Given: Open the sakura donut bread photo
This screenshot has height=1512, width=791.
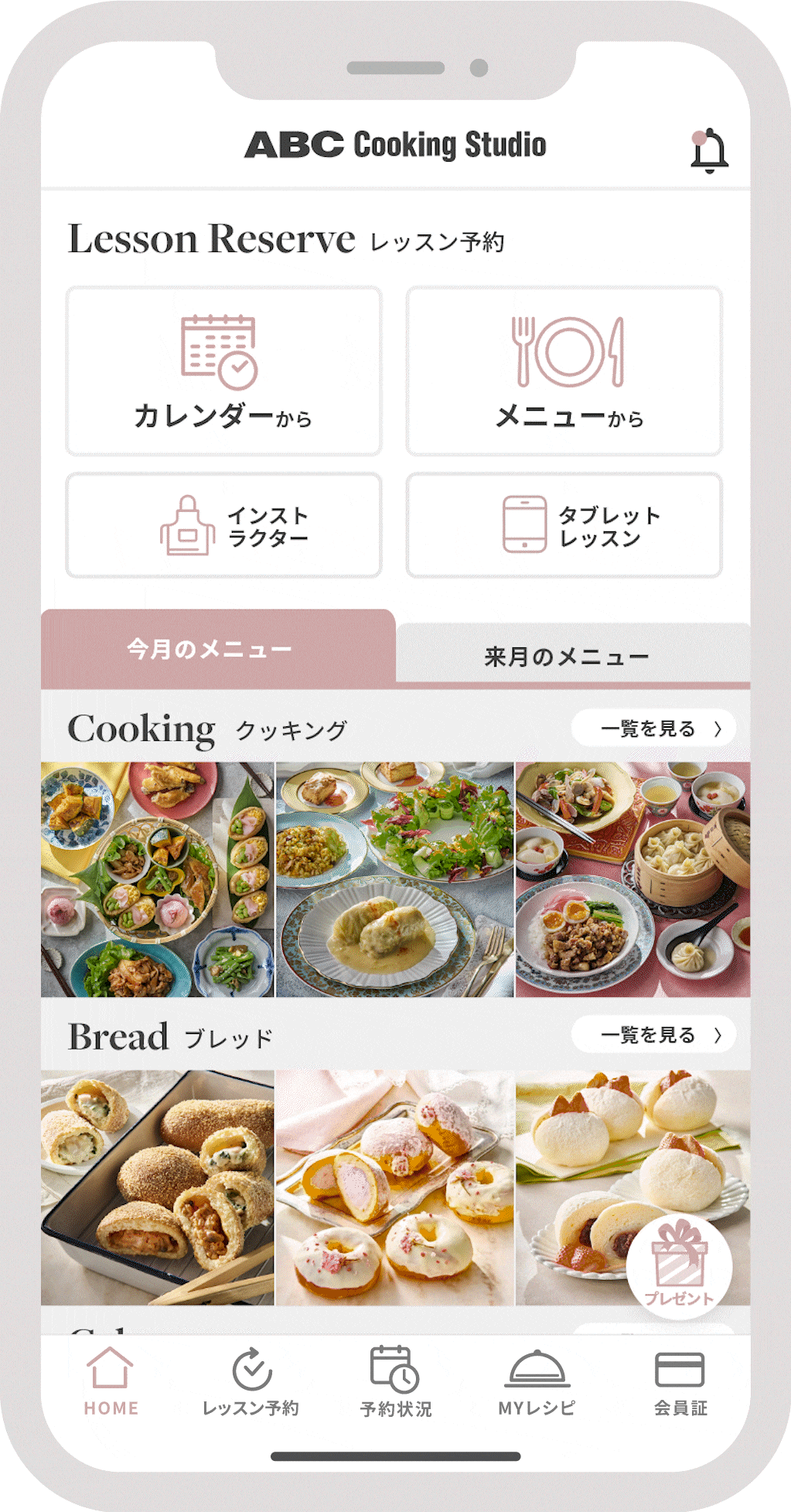Looking at the screenshot, I should [394, 1187].
